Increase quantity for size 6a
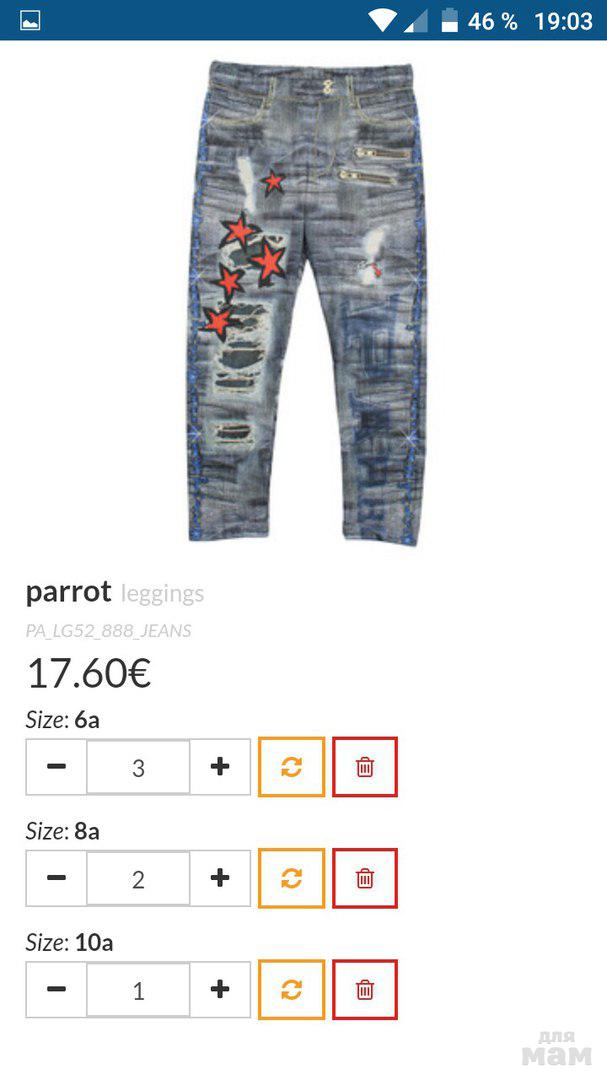607x1080 pixels. click(220, 767)
